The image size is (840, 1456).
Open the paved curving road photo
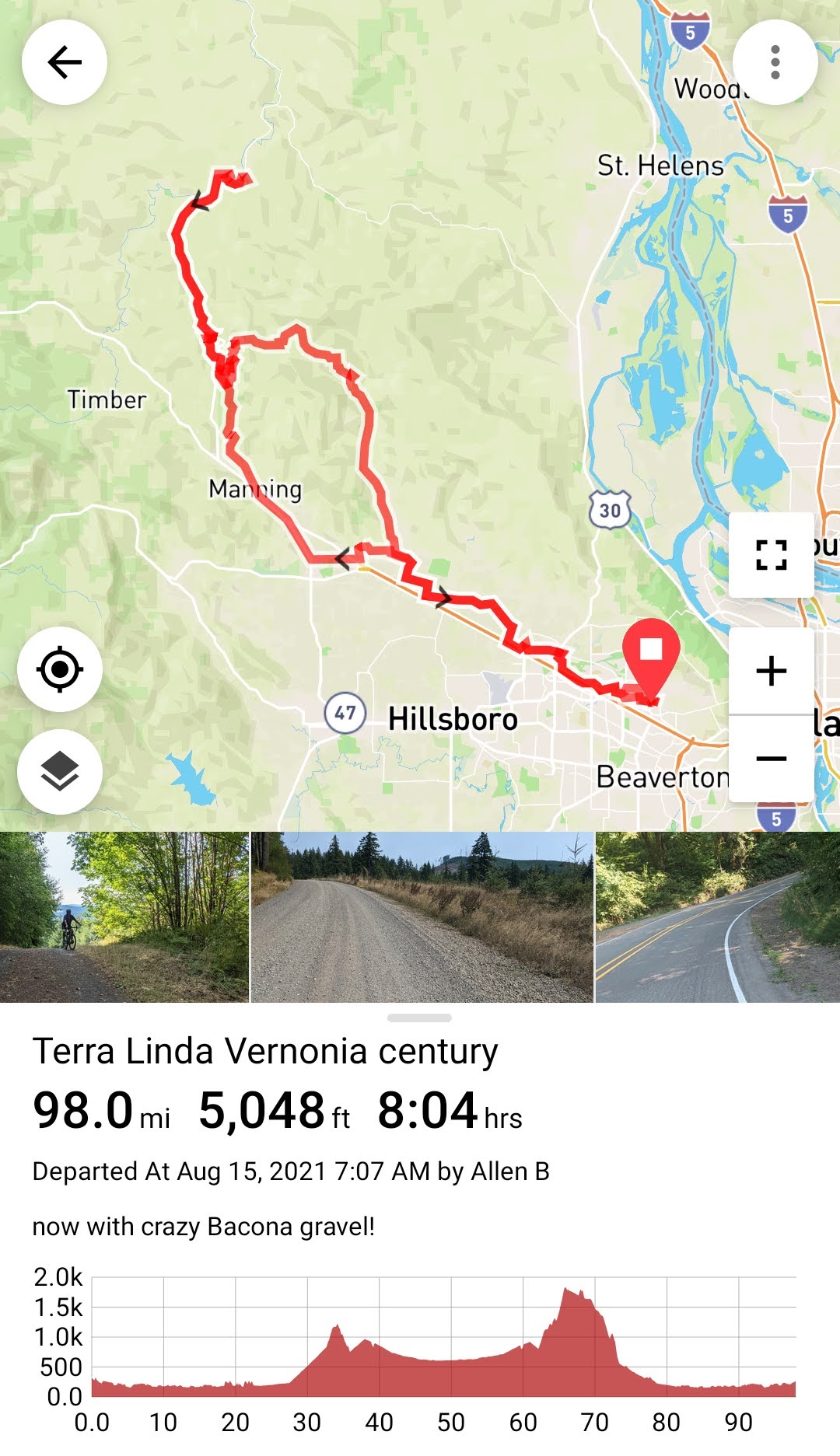[x=717, y=917]
